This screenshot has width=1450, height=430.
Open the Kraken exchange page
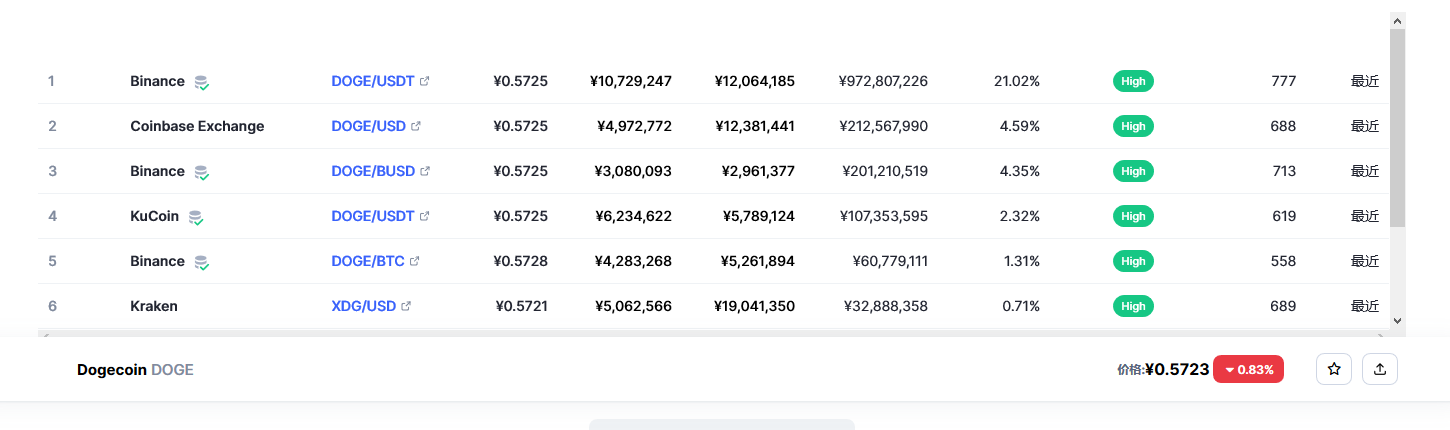(154, 306)
